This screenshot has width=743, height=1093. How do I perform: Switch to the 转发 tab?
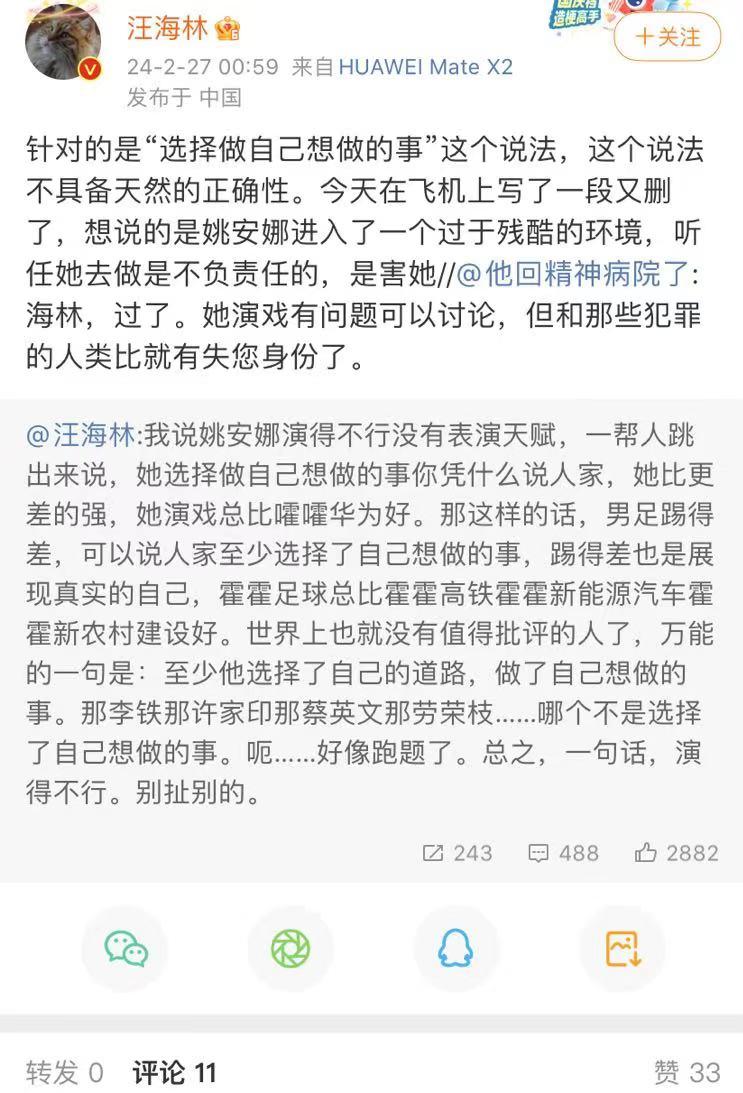pos(64,1073)
